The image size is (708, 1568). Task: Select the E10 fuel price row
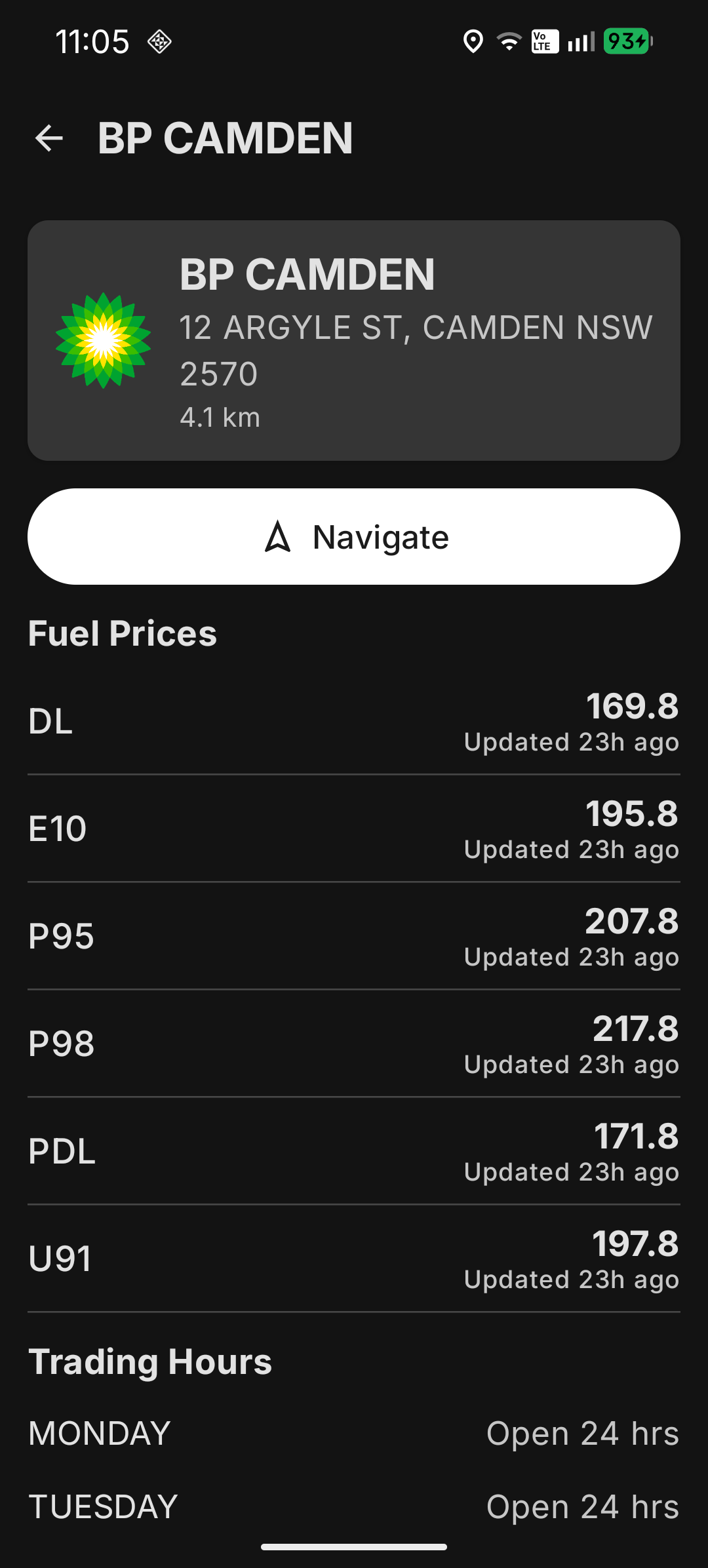point(354,828)
